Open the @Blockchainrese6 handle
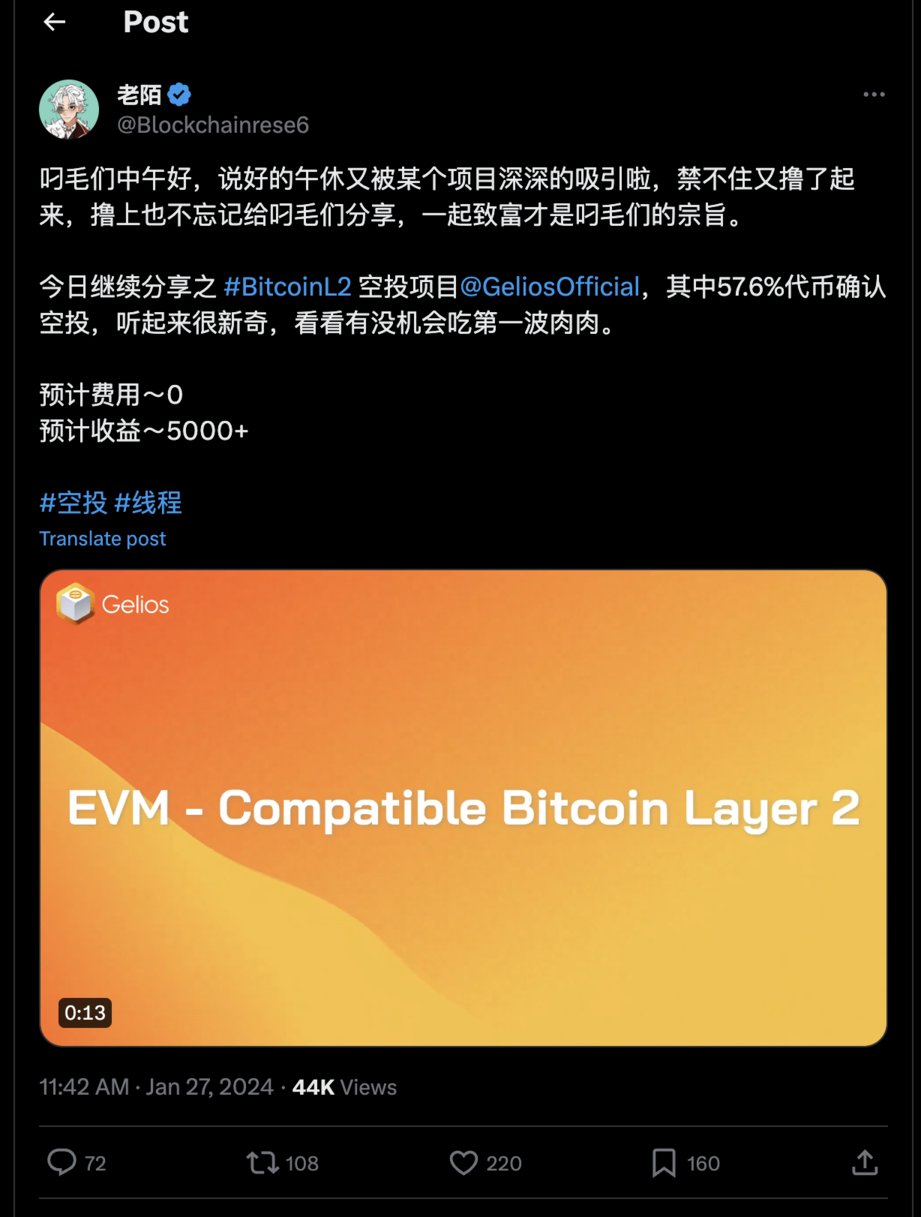The width and height of the screenshot is (921, 1217). click(x=213, y=125)
